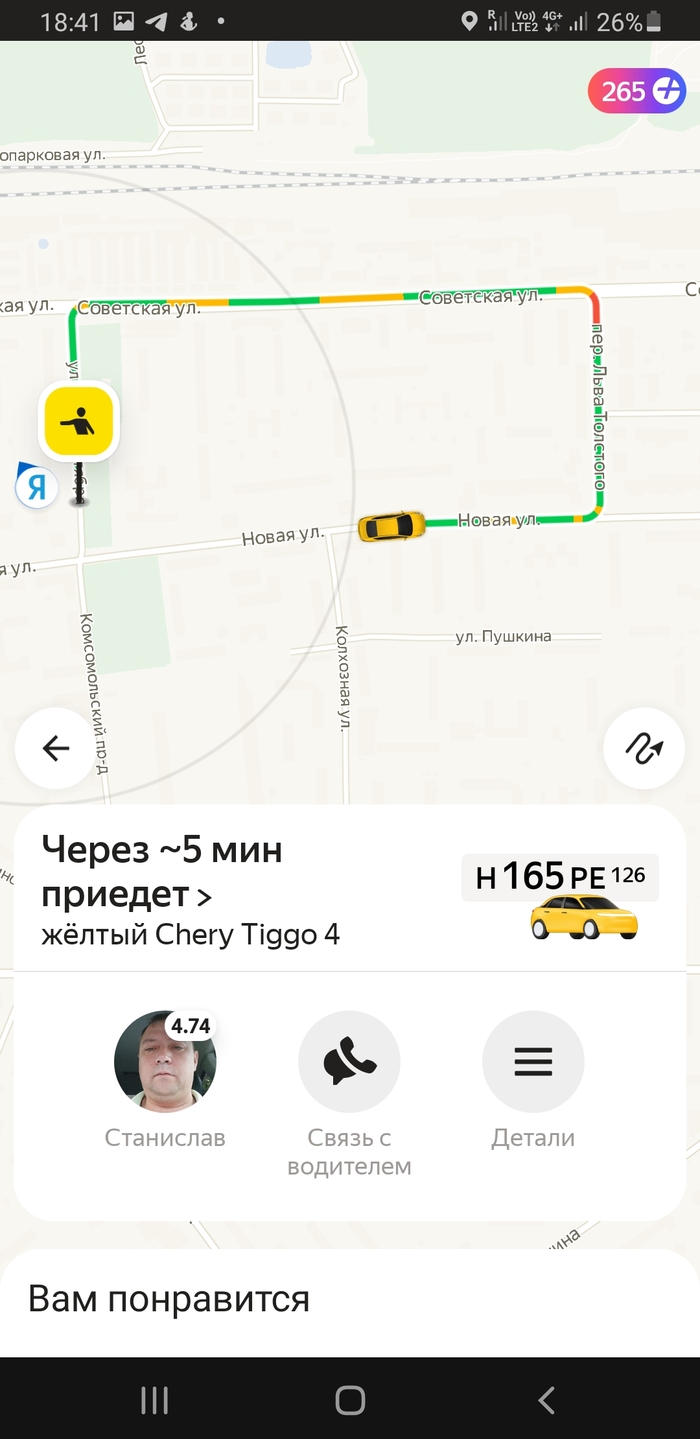Contact the driver via Связь с водителем
700x1439 pixels.
click(349, 1062)
